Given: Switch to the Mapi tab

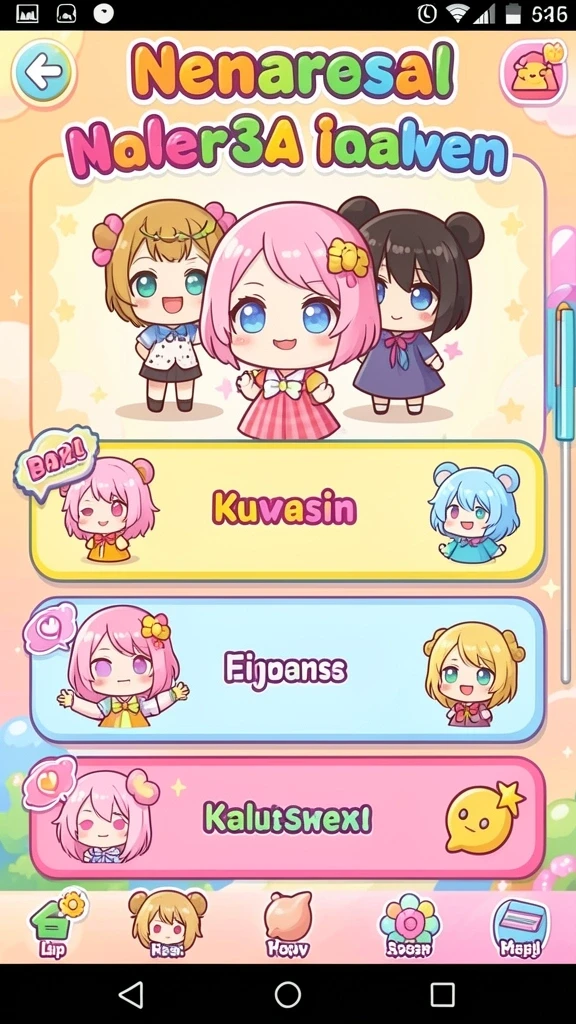Looking at the screenshot, I should pos(520,927).
